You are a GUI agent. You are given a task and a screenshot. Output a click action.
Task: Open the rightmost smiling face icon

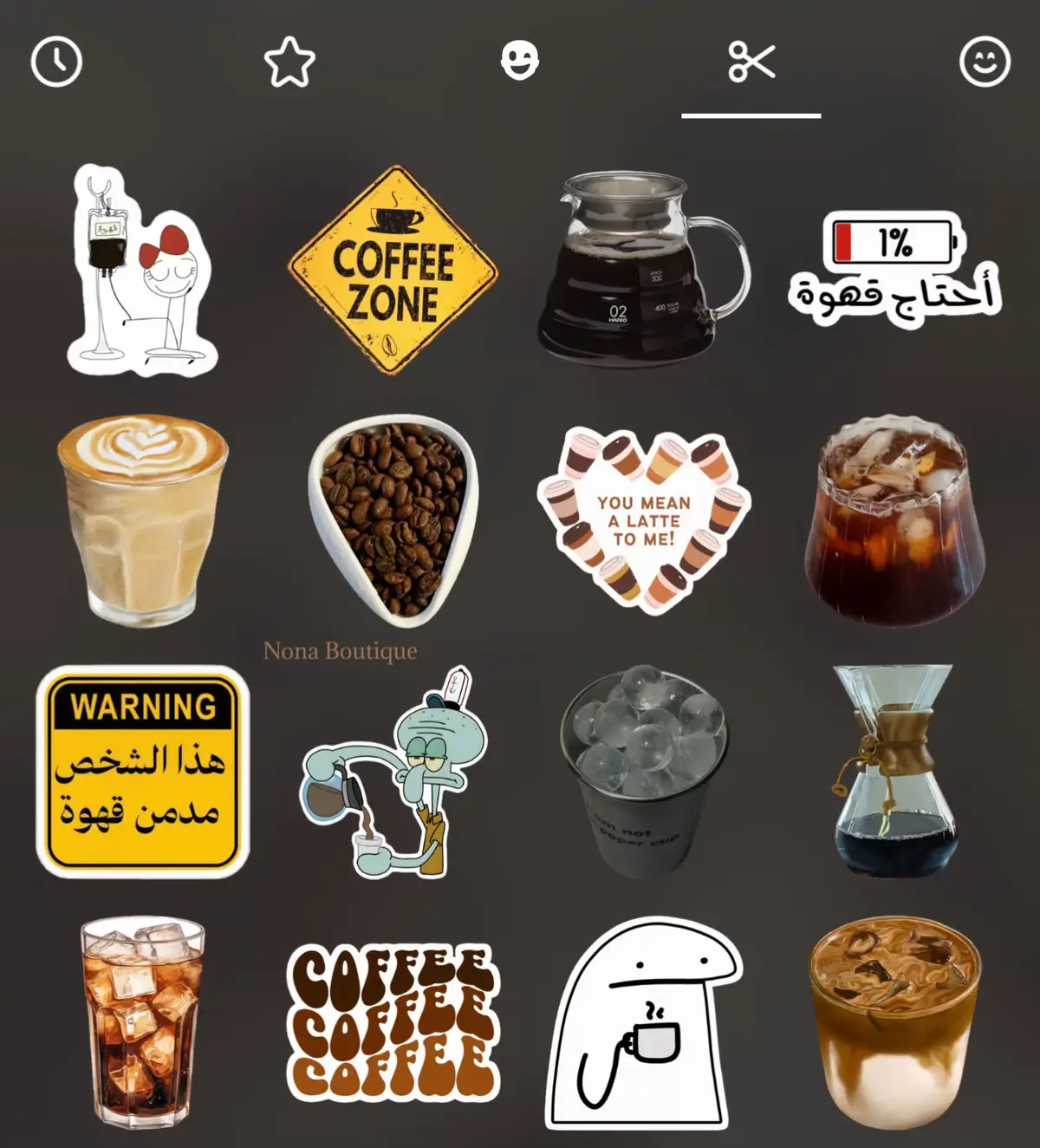[x=984, y=59]
